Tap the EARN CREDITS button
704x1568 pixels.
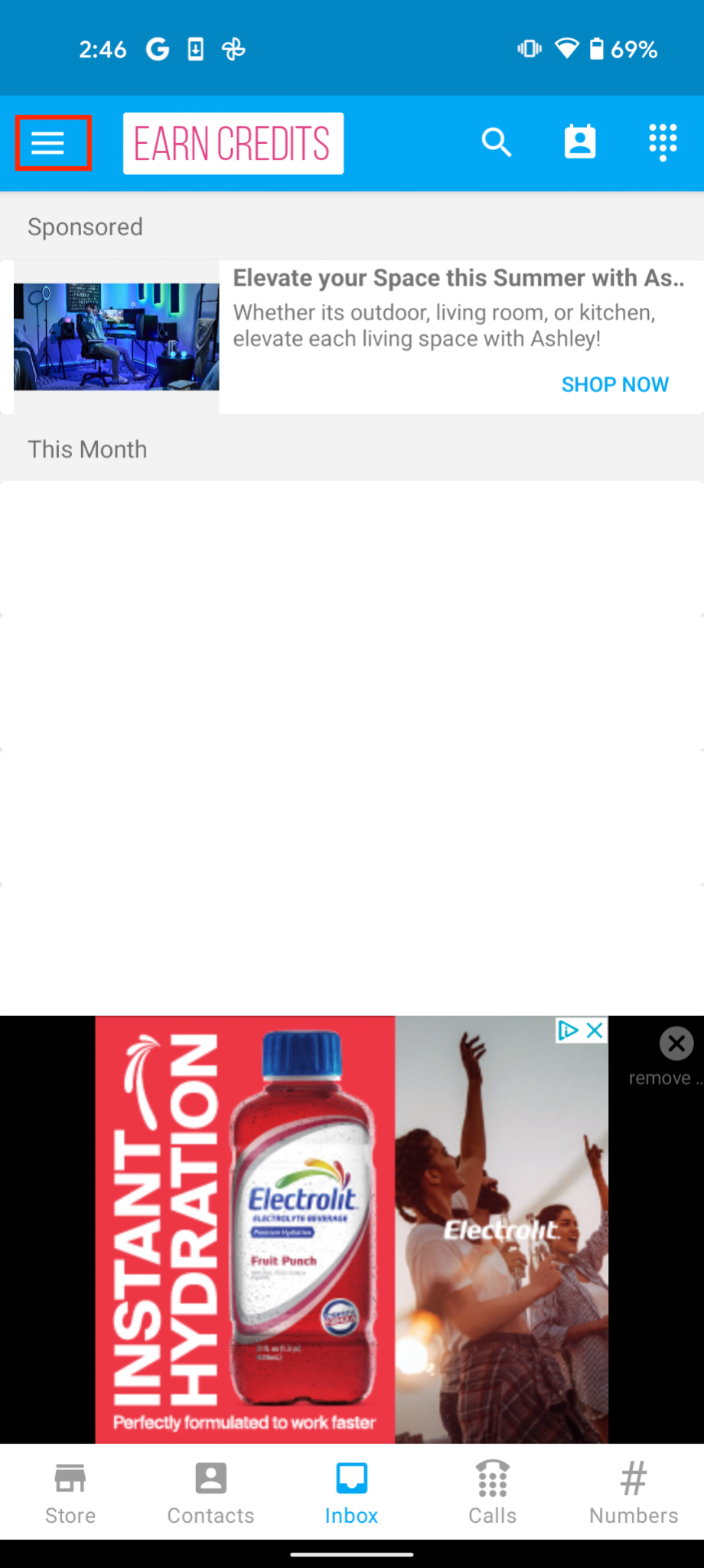click(233, 144)
